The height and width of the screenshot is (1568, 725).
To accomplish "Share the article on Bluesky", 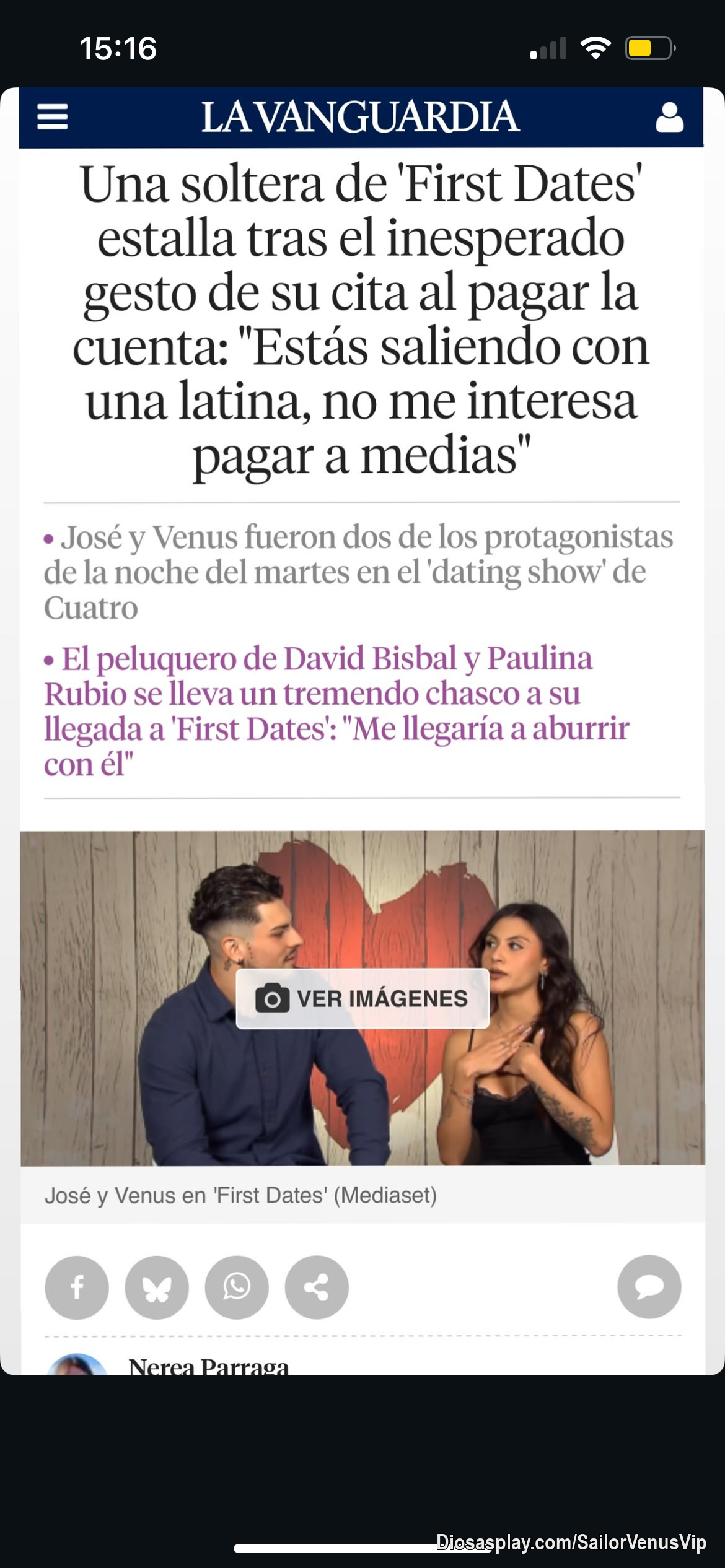I will click(x=157, y=1287).
